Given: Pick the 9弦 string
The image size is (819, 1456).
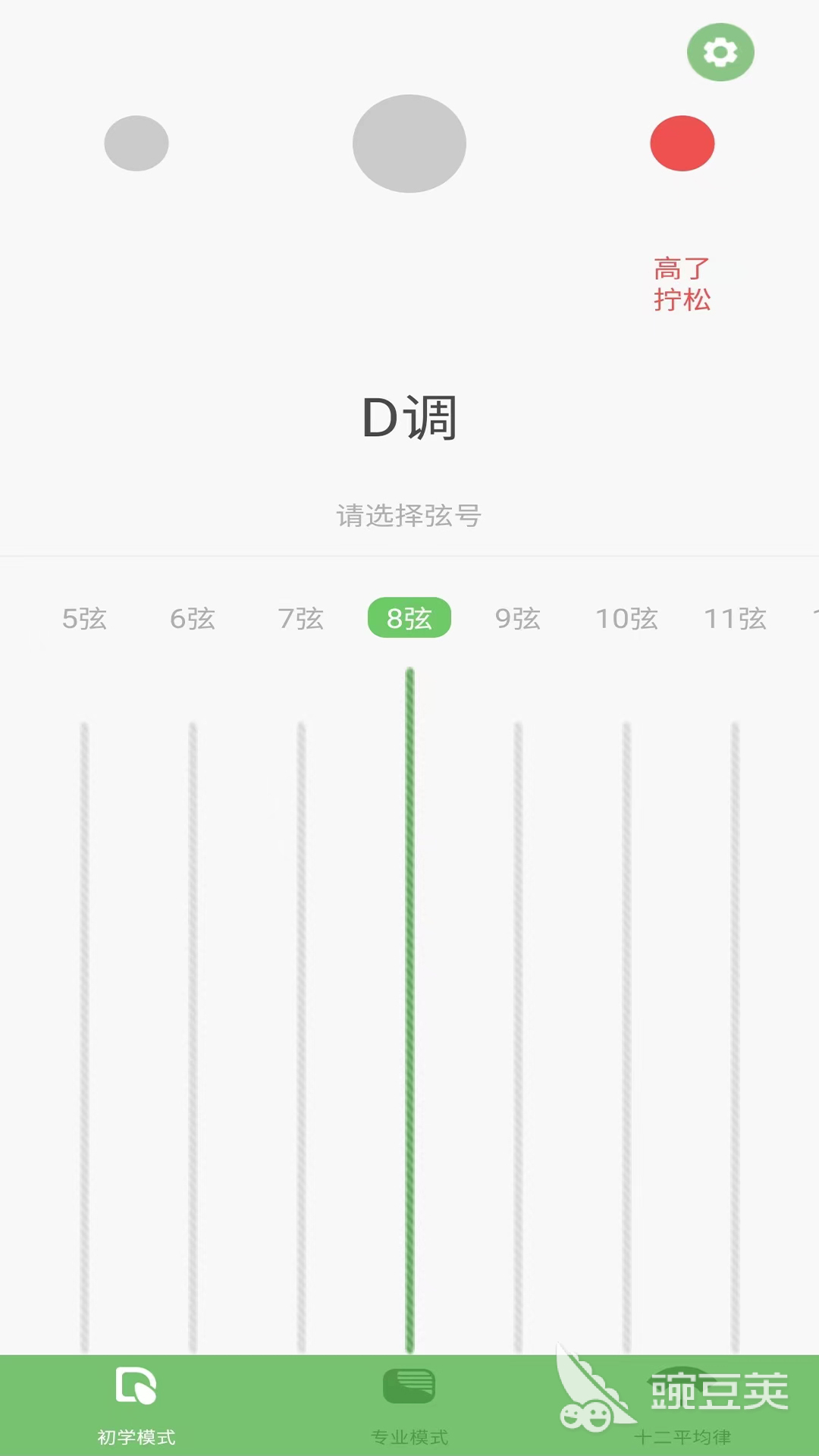Looking at the screenshot, I should click(x=518, y=619).
